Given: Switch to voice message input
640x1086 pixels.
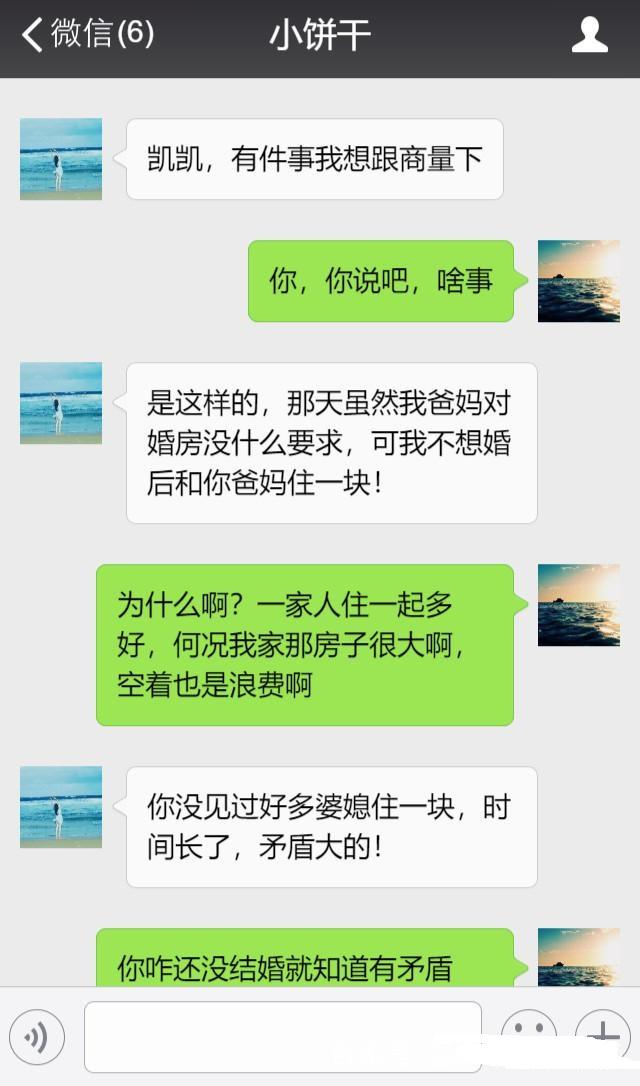Looking at the screenshot, I should pos(36,1037).
